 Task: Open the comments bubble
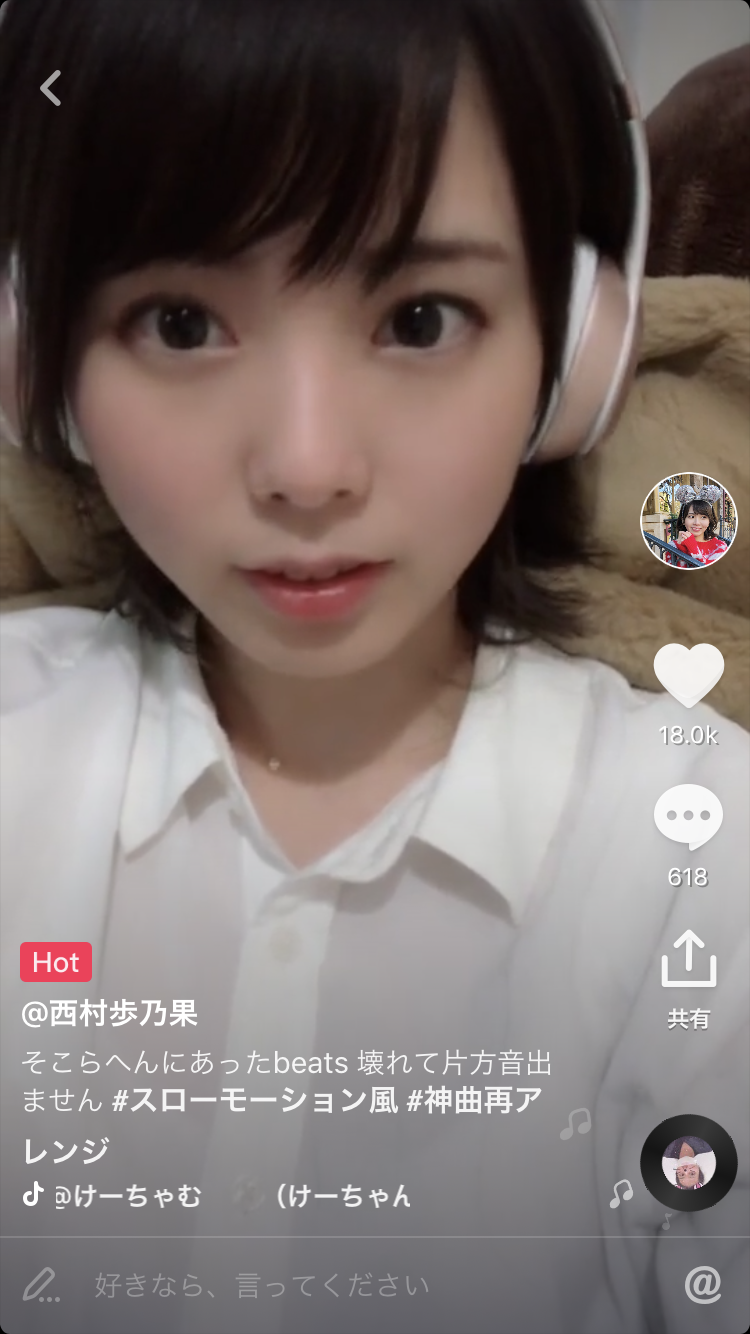tap(688, 818)
